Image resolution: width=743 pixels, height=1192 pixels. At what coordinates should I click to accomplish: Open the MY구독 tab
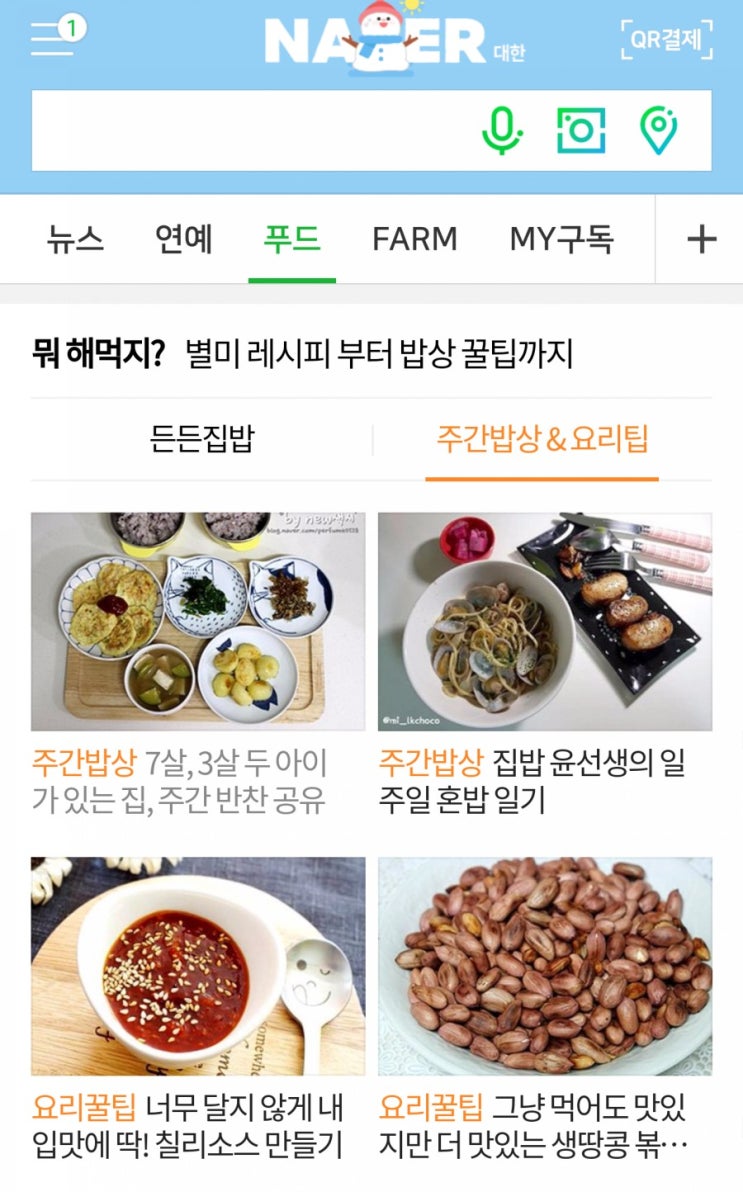click(x=561, y=239)
